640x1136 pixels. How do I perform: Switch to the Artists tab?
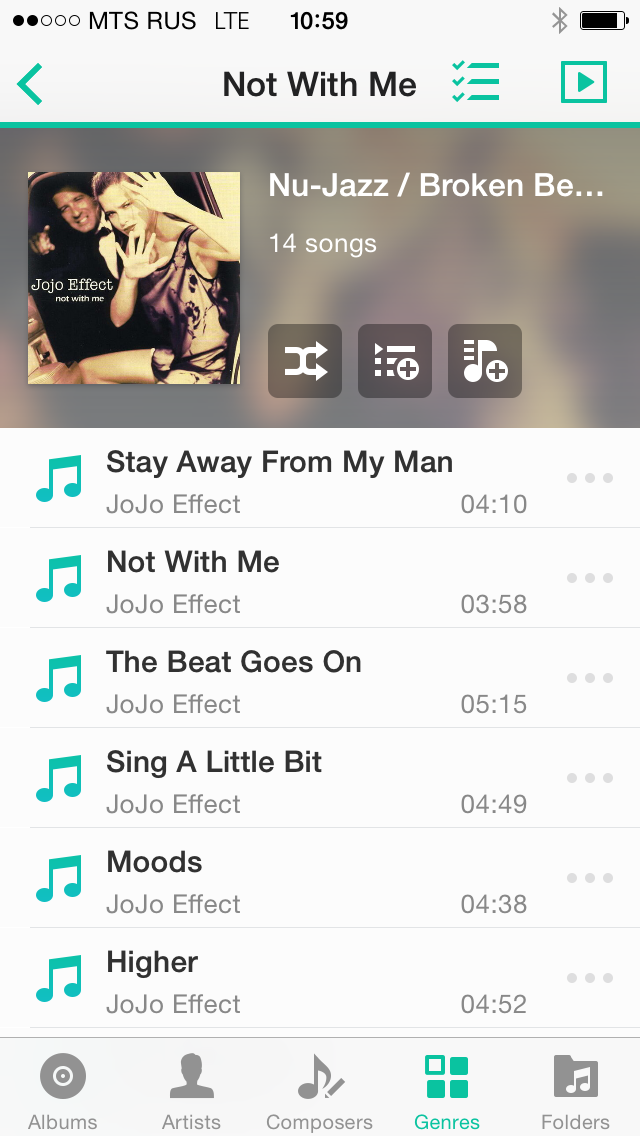191,1090
